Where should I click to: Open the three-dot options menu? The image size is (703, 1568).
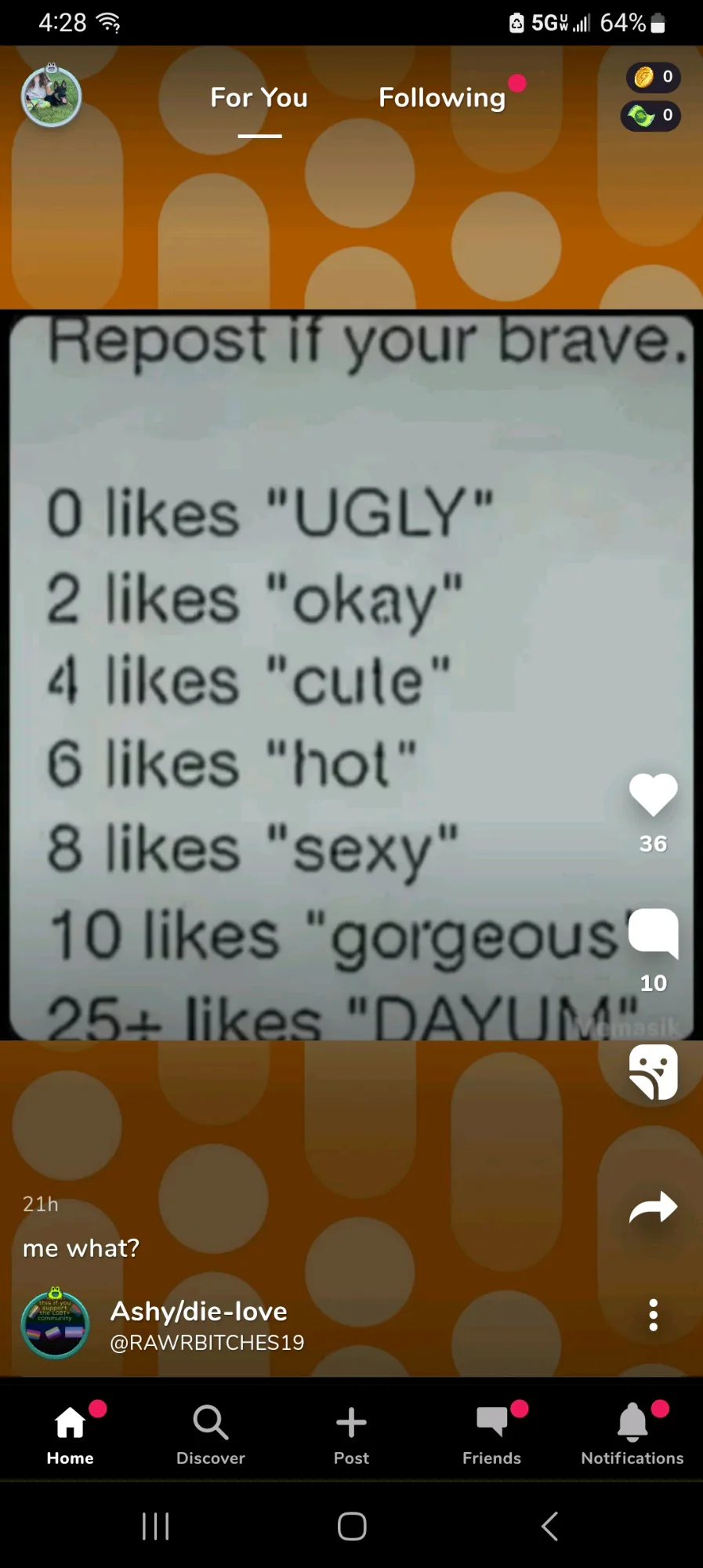pos(653,1315)
